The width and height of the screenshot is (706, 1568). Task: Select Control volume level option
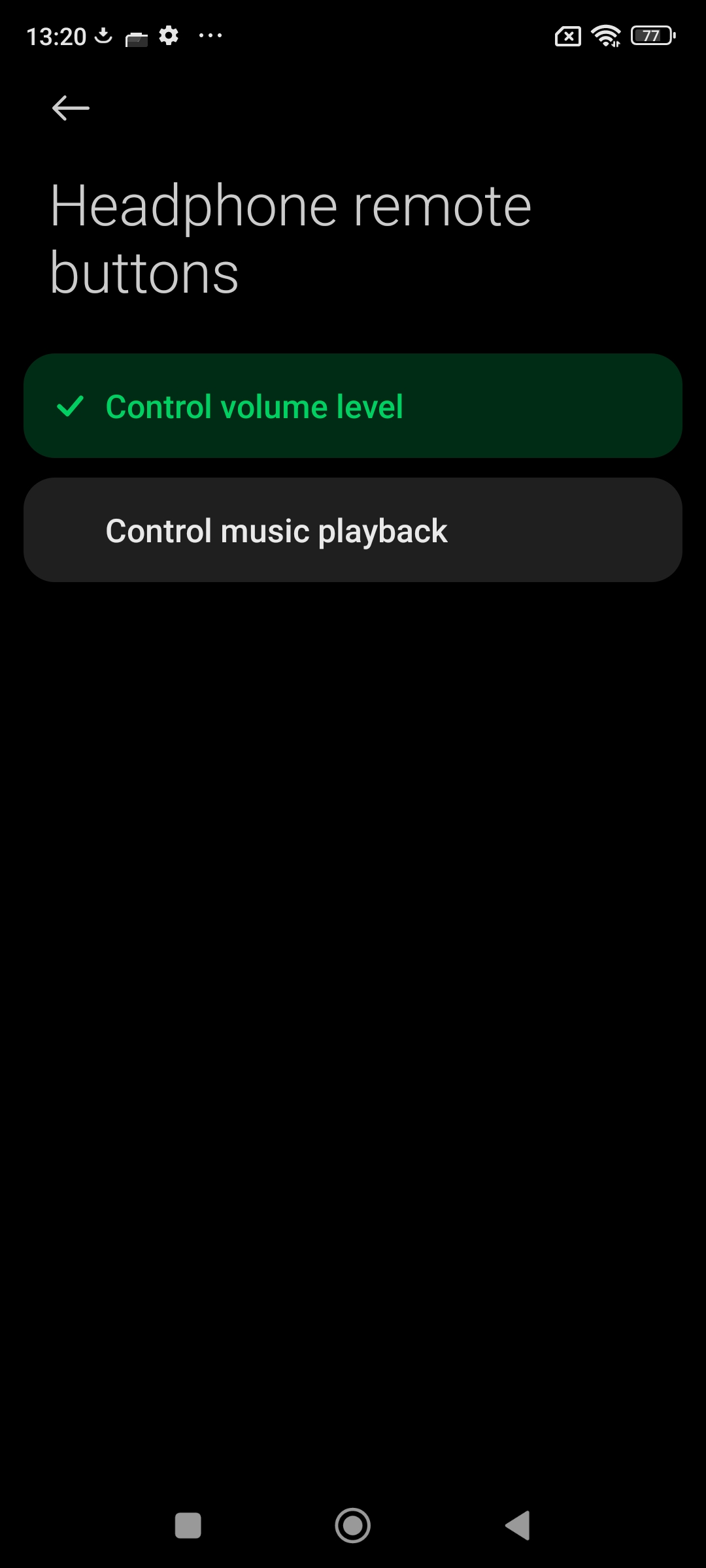coord(353,406)
